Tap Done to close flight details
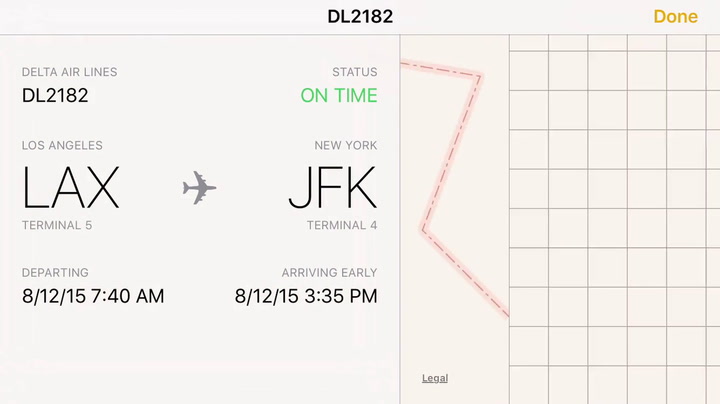 675,16
